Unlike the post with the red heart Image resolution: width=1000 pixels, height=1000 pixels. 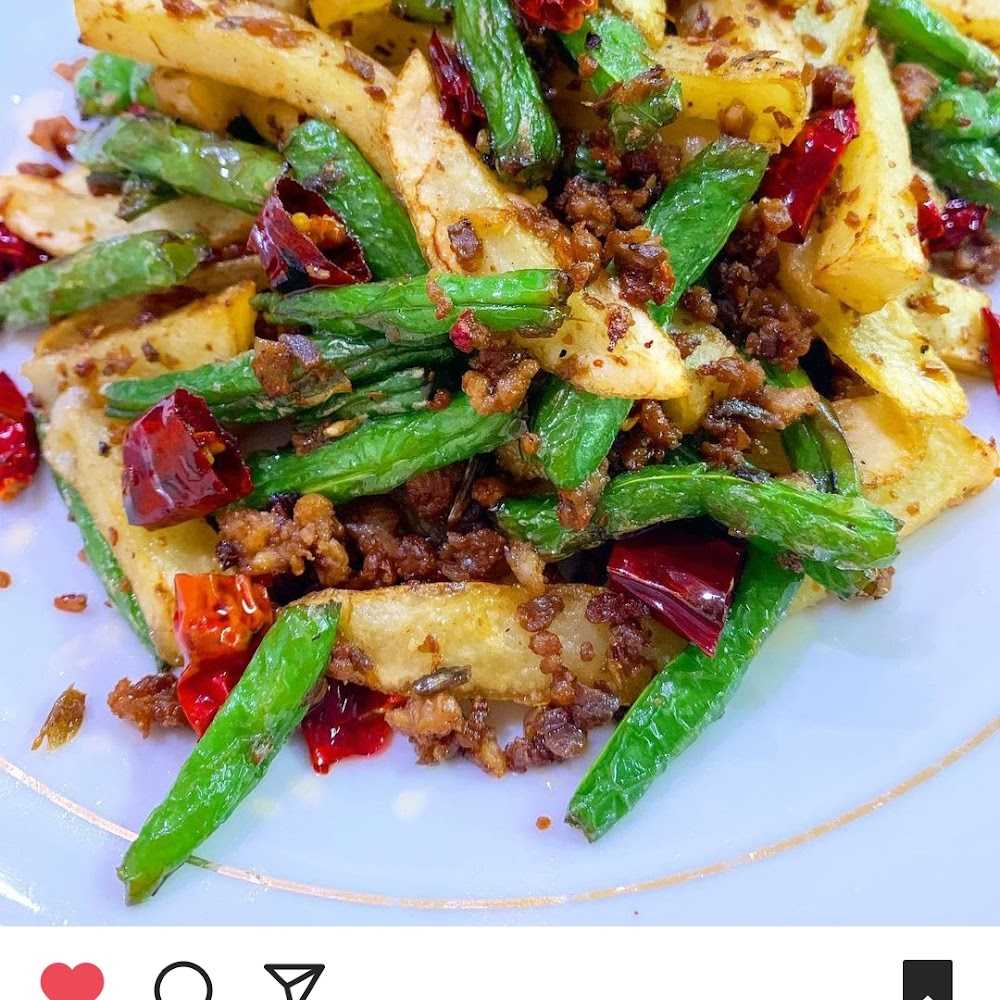point(72,981)
